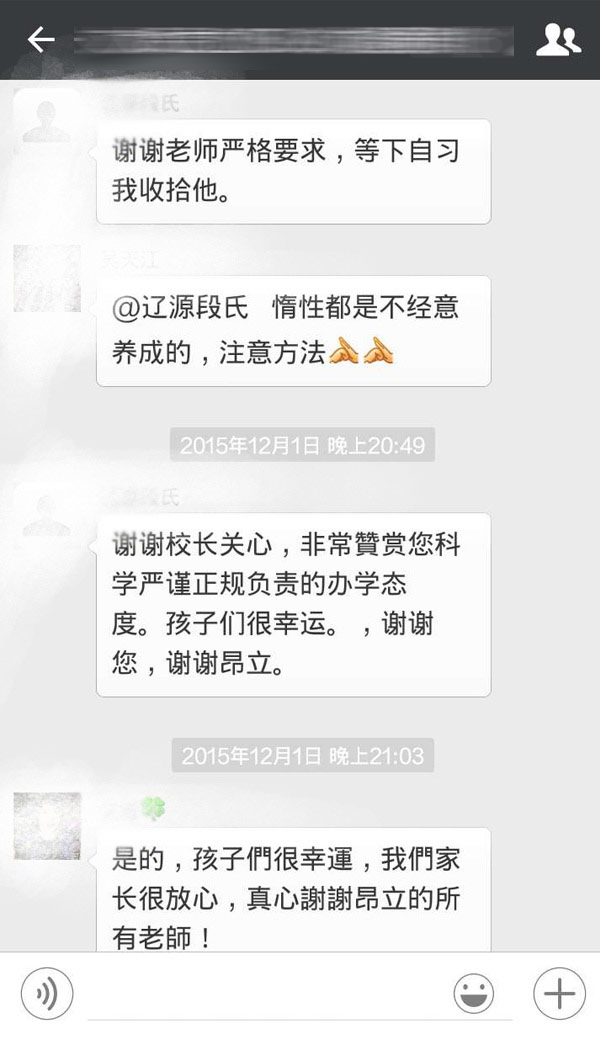
Task: Go back using the arrow icon
Action: click(41, 40)
